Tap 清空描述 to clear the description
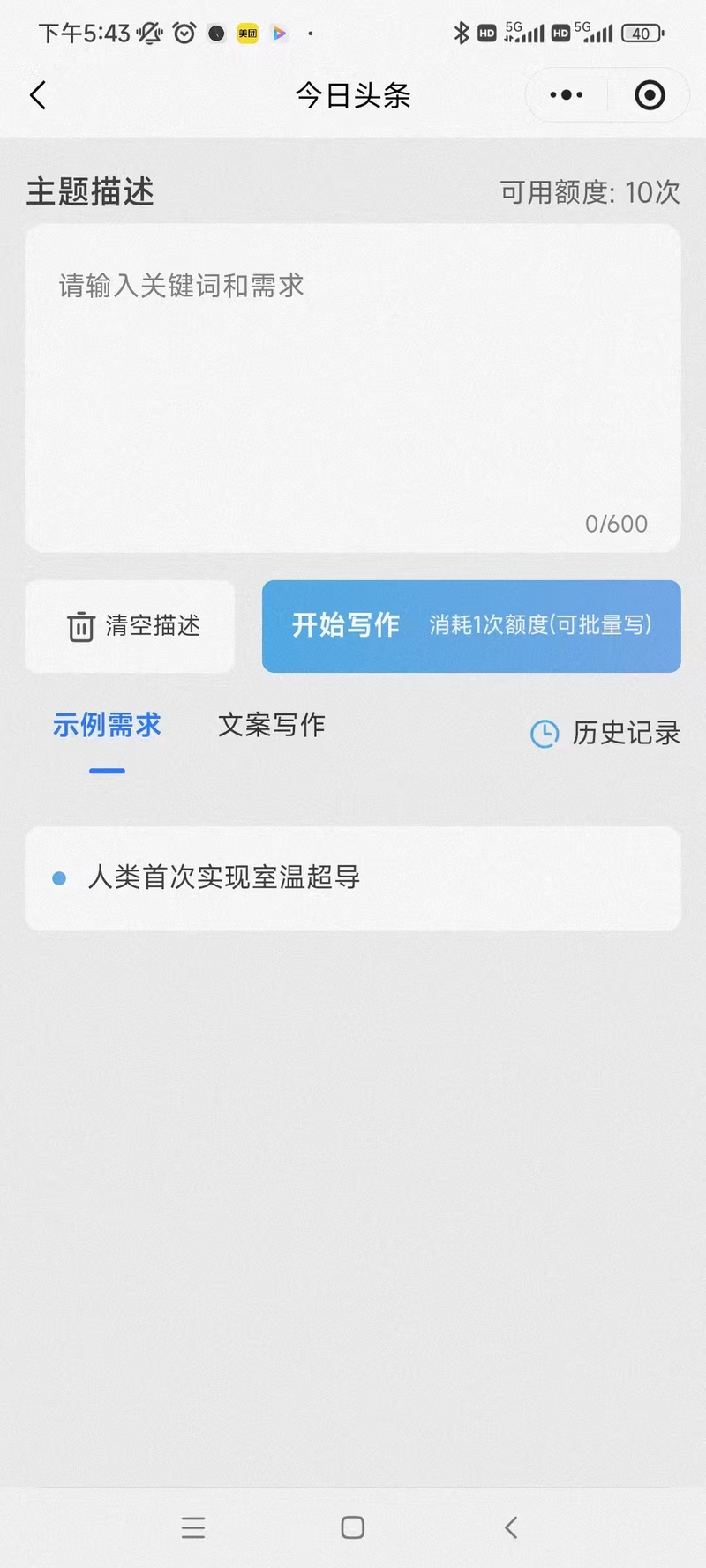The width and height of the screenshot is (706, 1568). pyautogui.click(x=131, y=626)
